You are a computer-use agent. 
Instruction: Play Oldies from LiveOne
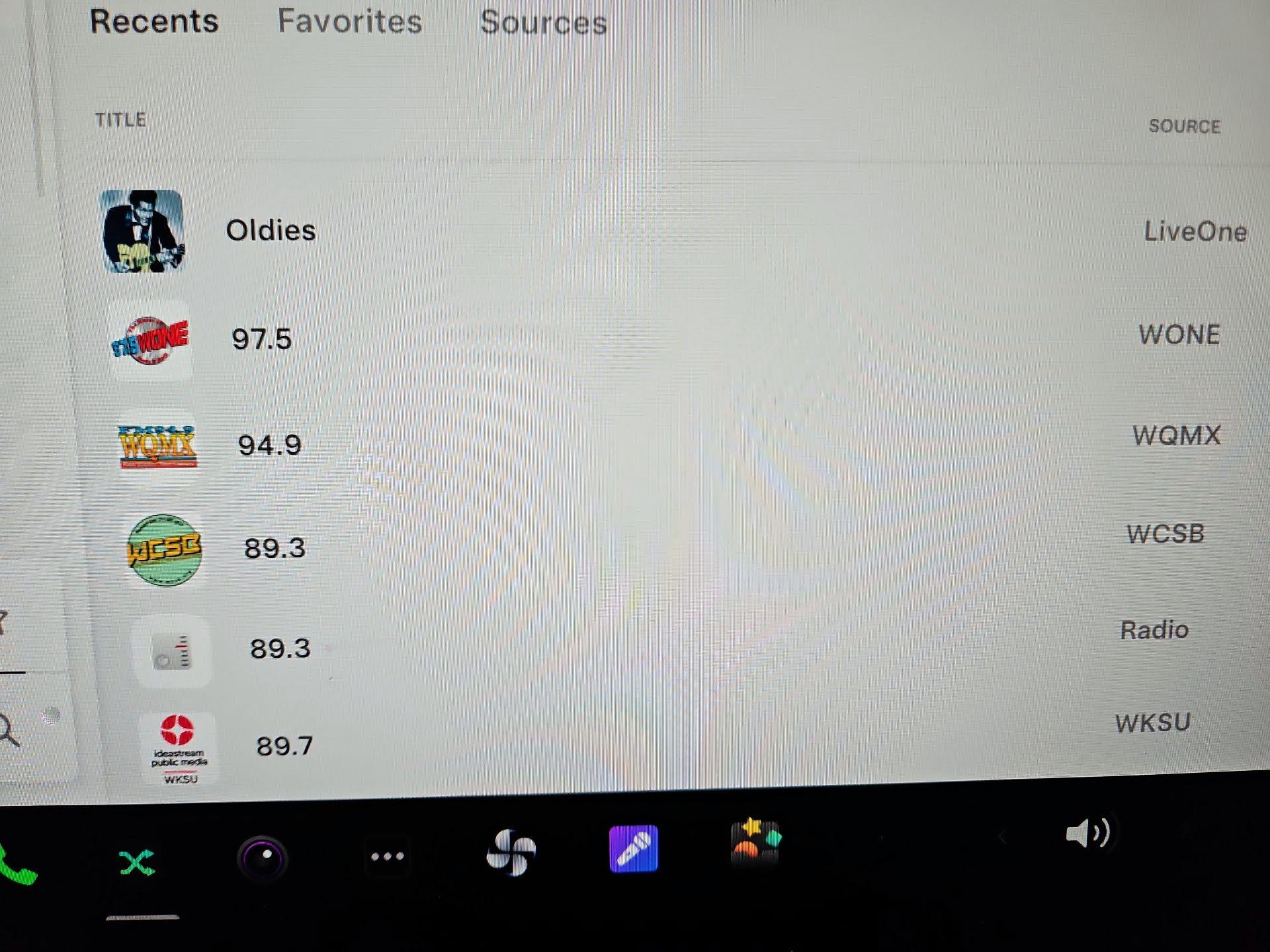[x=271, y=231]
